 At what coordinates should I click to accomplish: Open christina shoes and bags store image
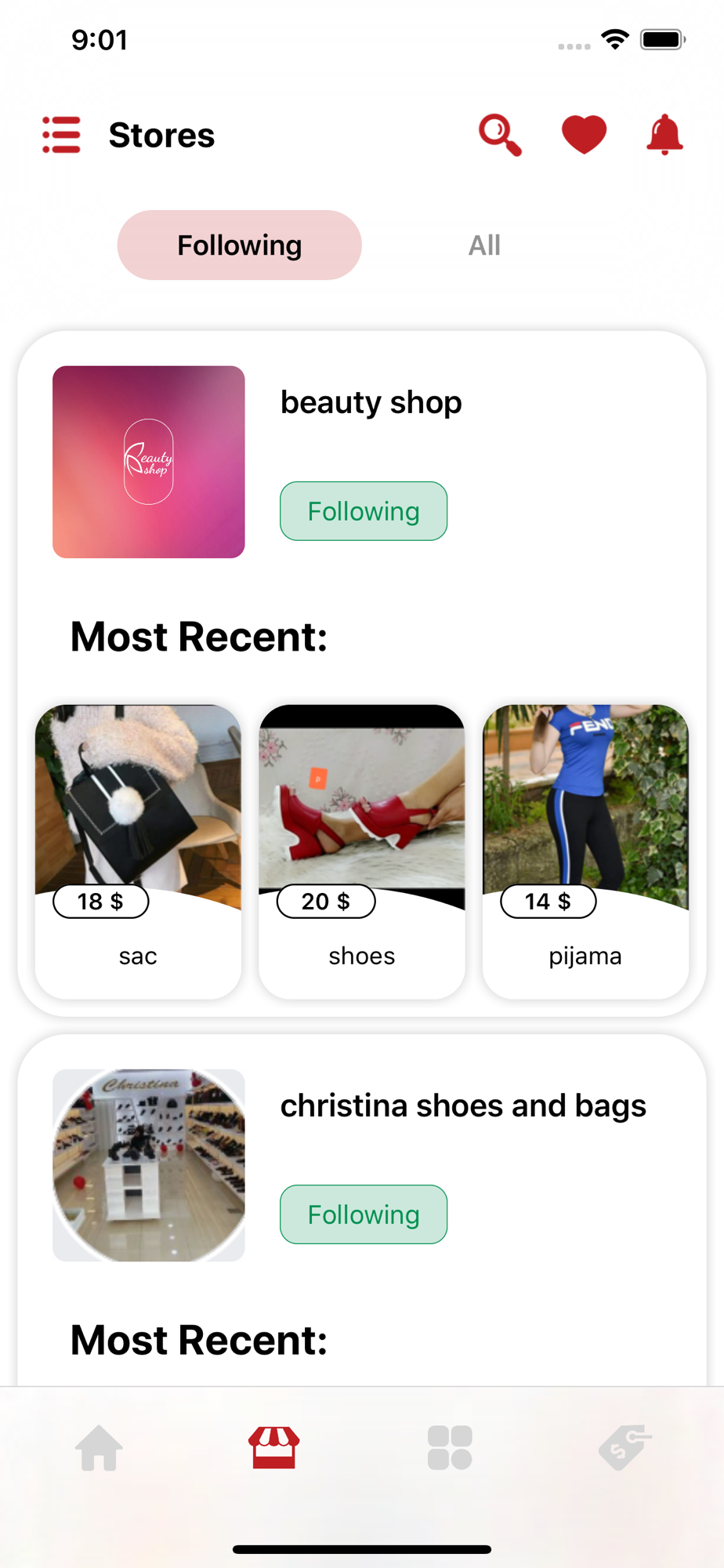coord(149,1165)
